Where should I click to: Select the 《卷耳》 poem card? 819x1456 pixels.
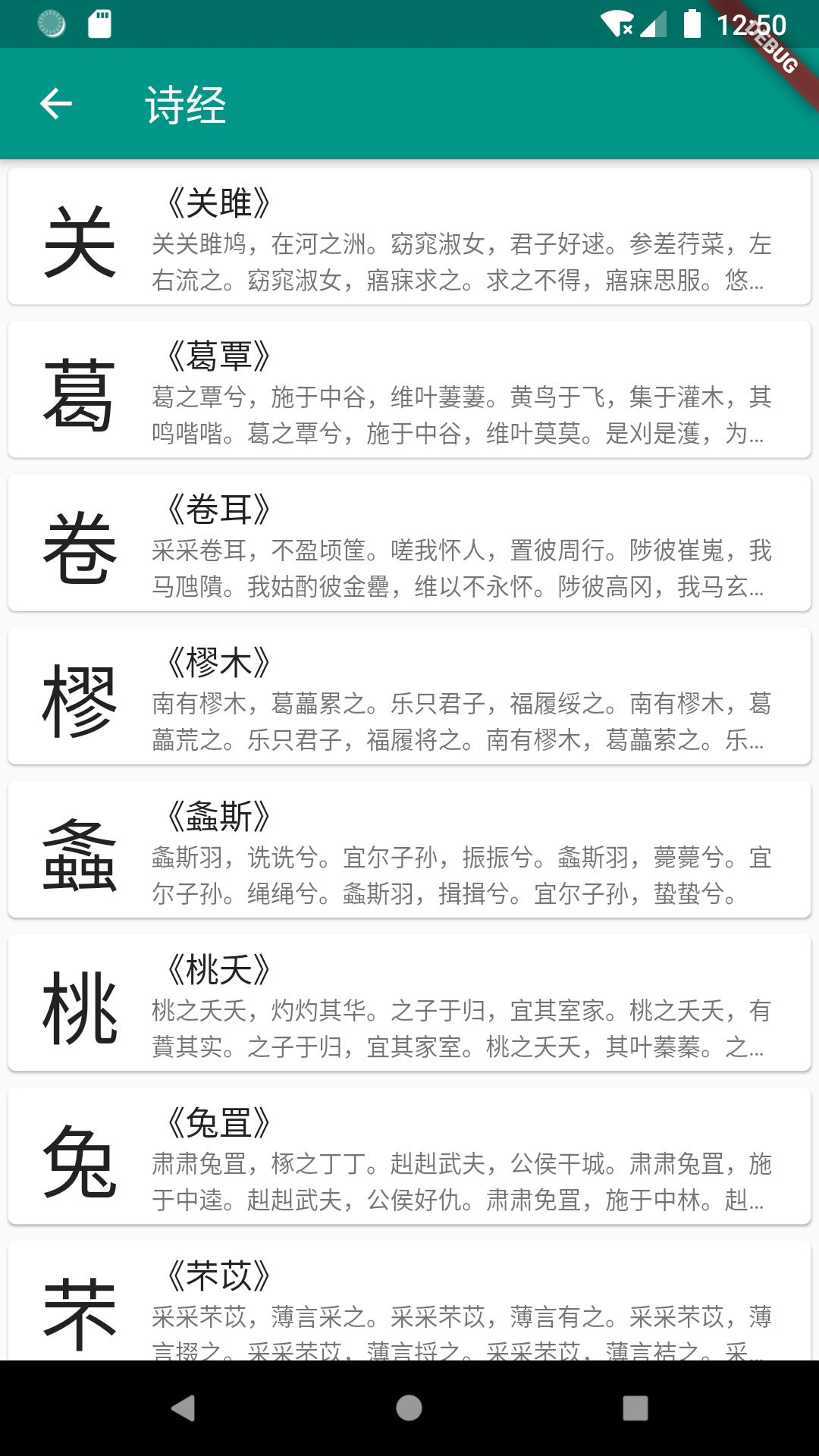click(x=409, y=543)
